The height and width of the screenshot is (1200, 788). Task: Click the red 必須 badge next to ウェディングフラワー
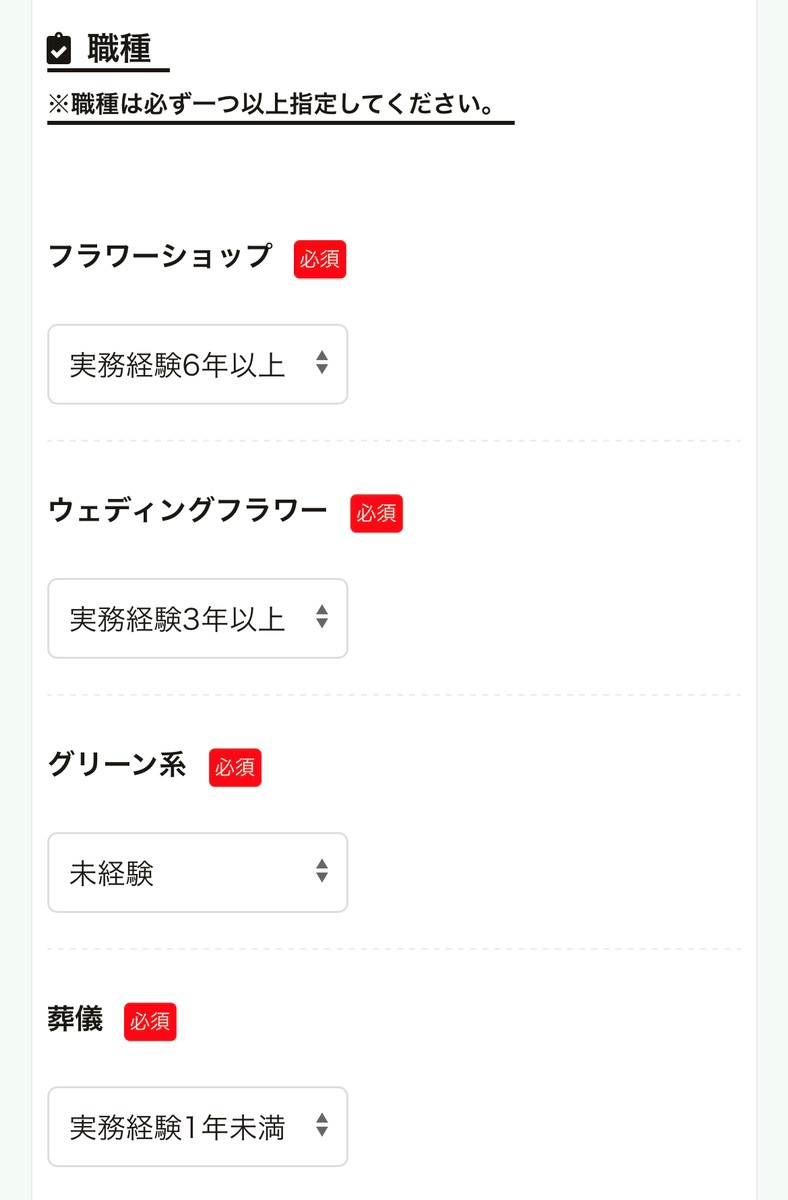click(x=376, y=513)
